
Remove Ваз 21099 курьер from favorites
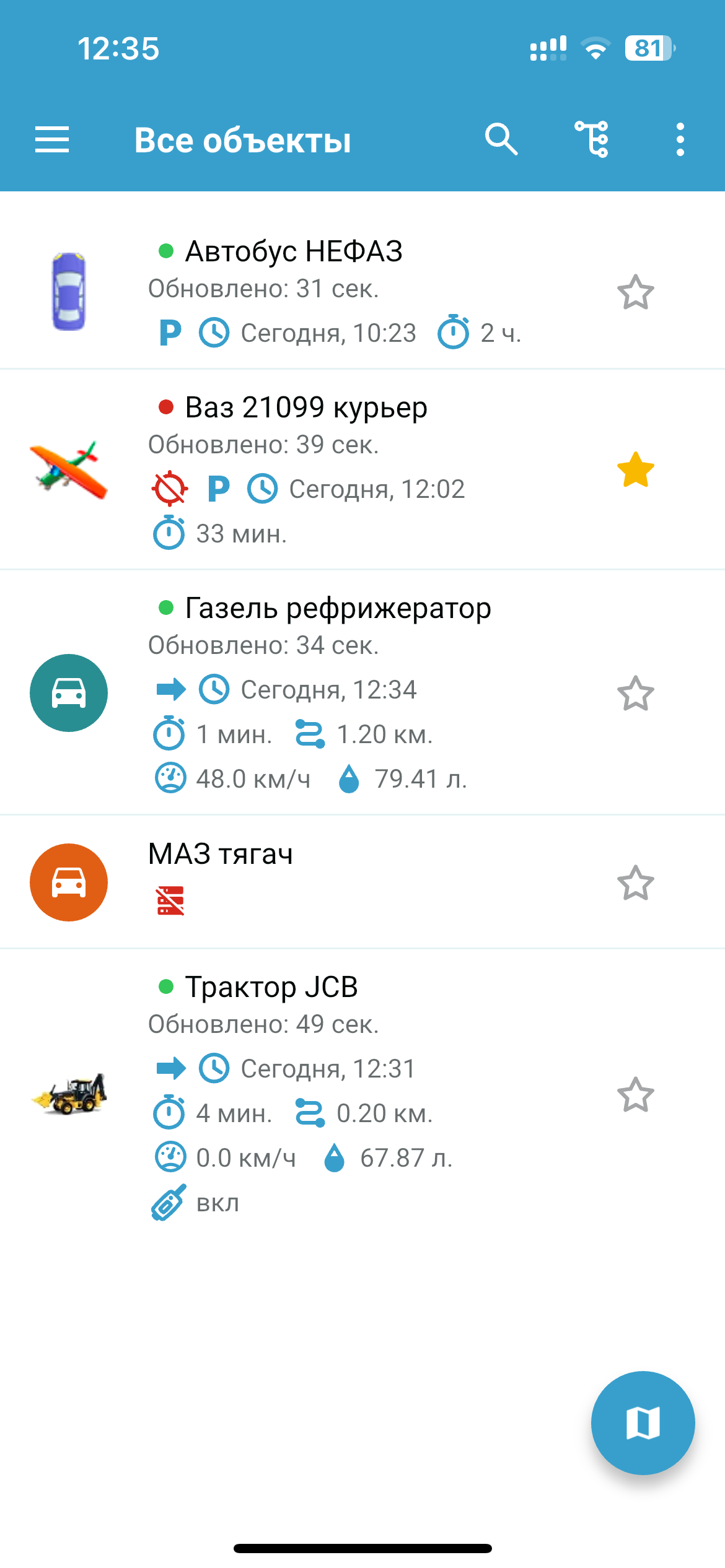(x=635, y=470)
